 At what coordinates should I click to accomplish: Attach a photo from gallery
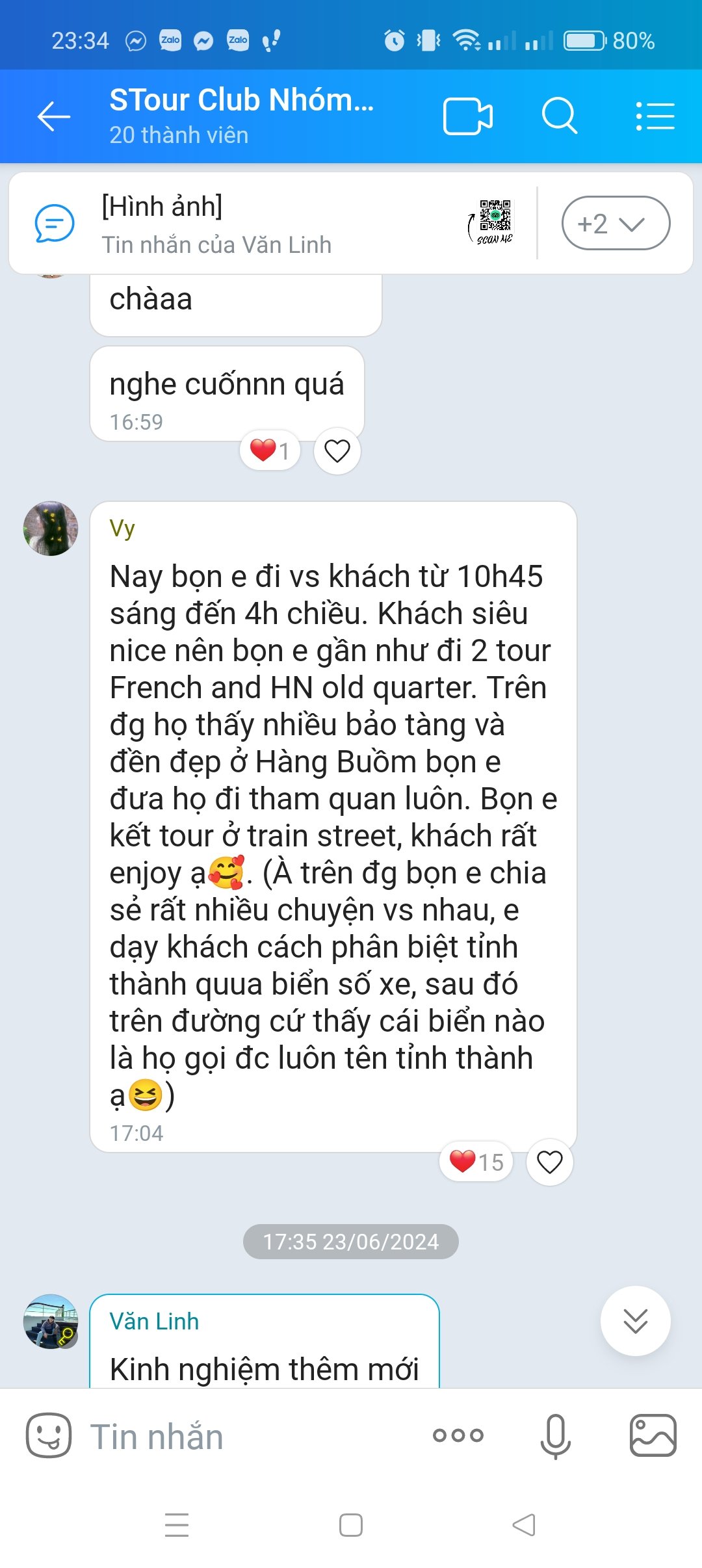[x=653, y=1435]
